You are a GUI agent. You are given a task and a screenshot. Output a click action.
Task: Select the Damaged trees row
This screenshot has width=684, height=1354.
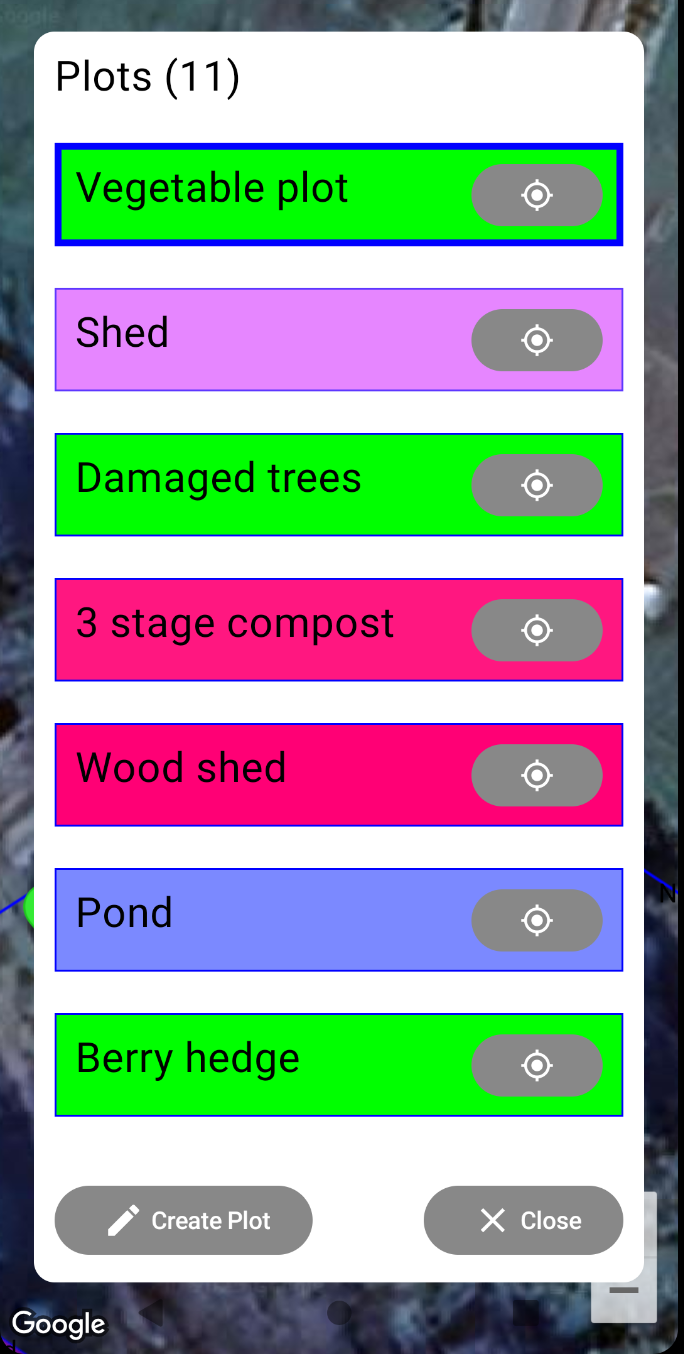coord(250,484)
